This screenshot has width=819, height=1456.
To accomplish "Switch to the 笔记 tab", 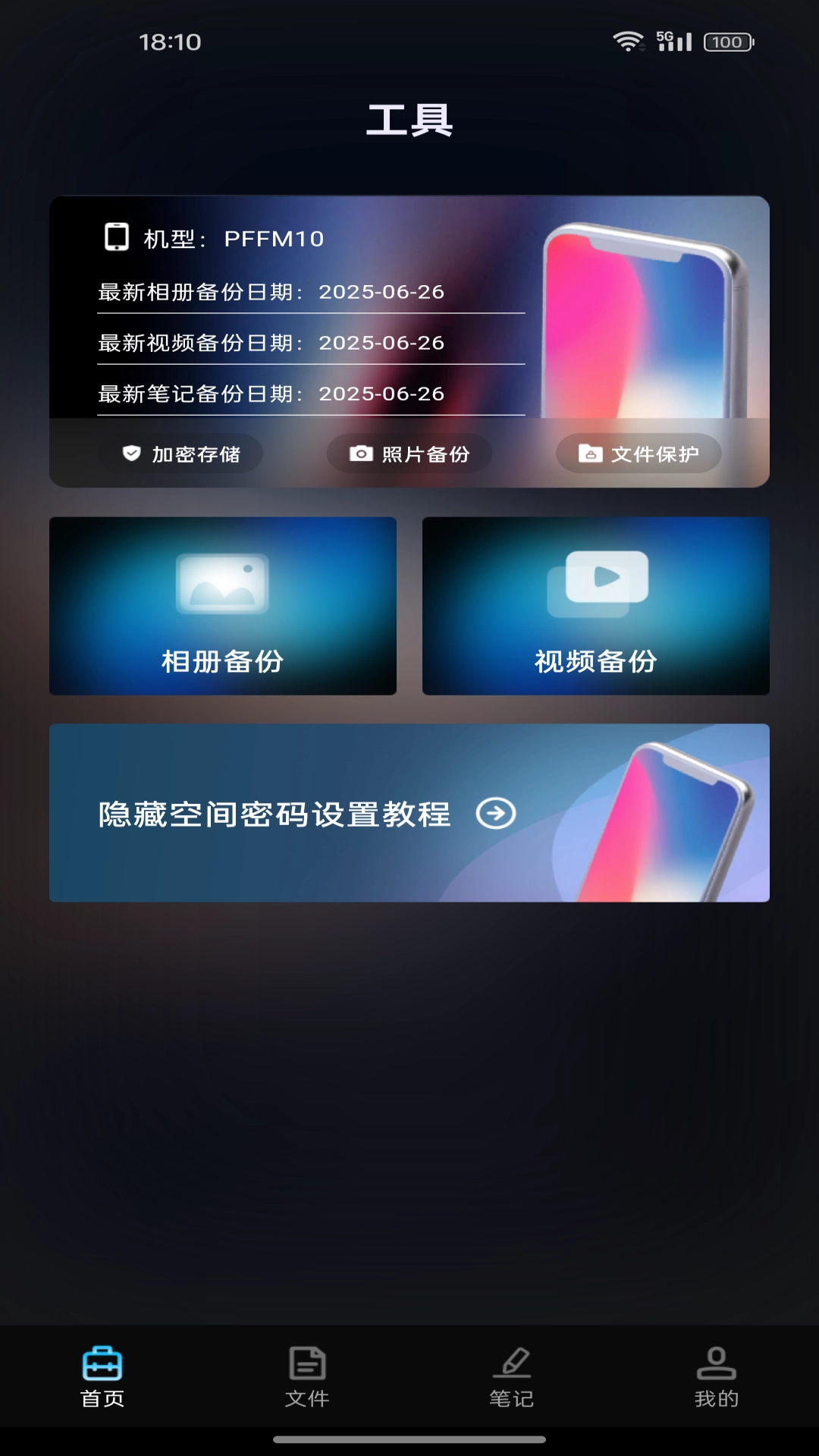I will 512,1377.
